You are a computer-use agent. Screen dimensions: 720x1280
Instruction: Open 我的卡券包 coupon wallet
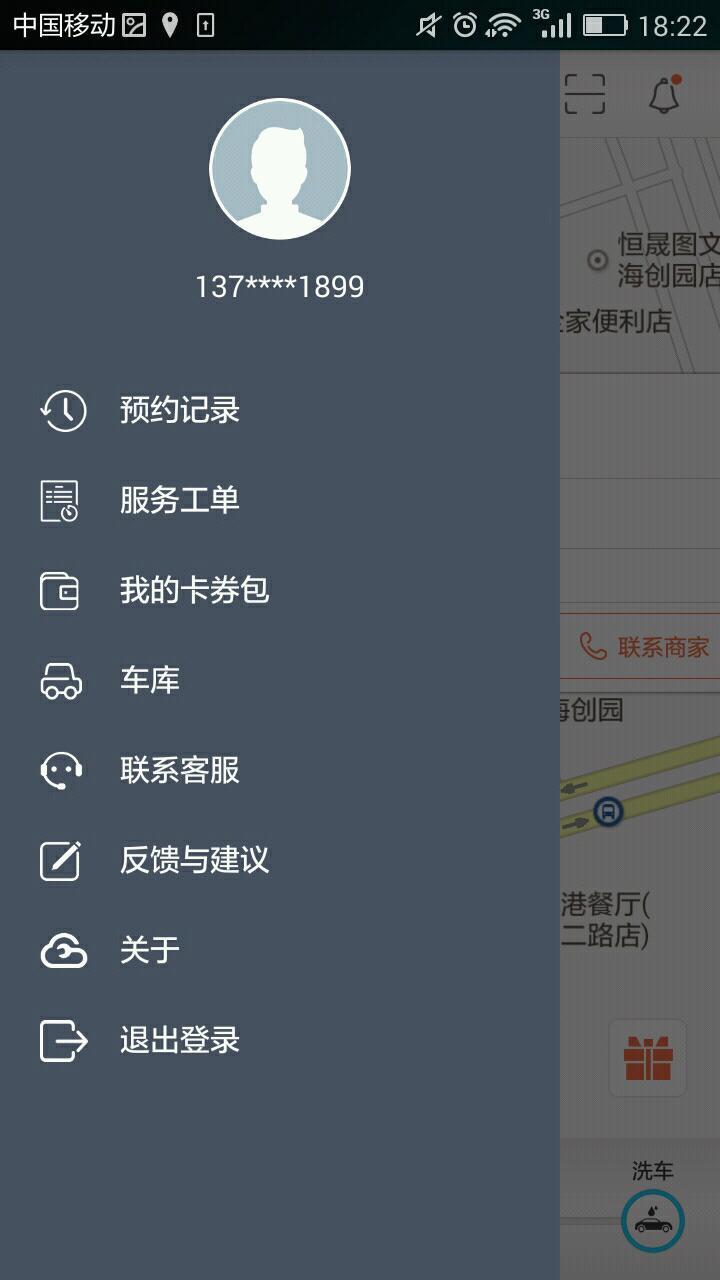pos(280,590)
